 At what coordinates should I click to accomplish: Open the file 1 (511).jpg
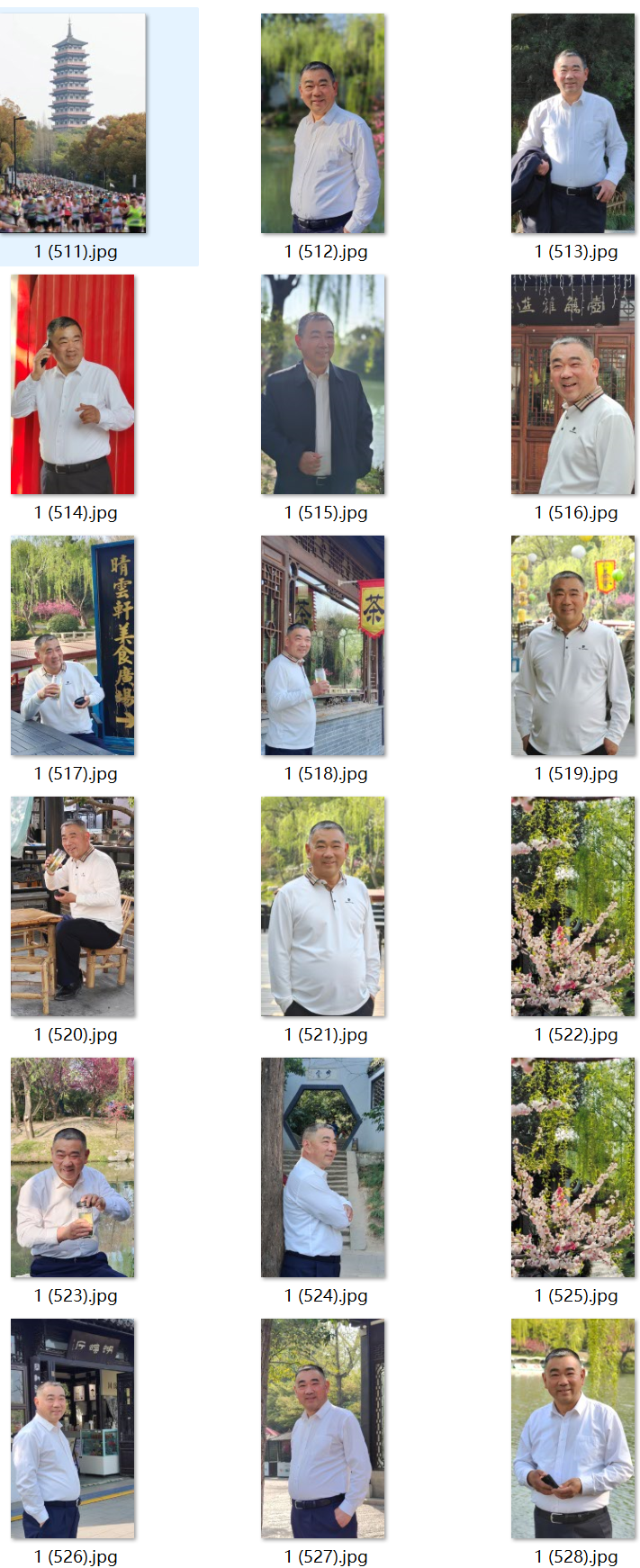click(74, 123)
